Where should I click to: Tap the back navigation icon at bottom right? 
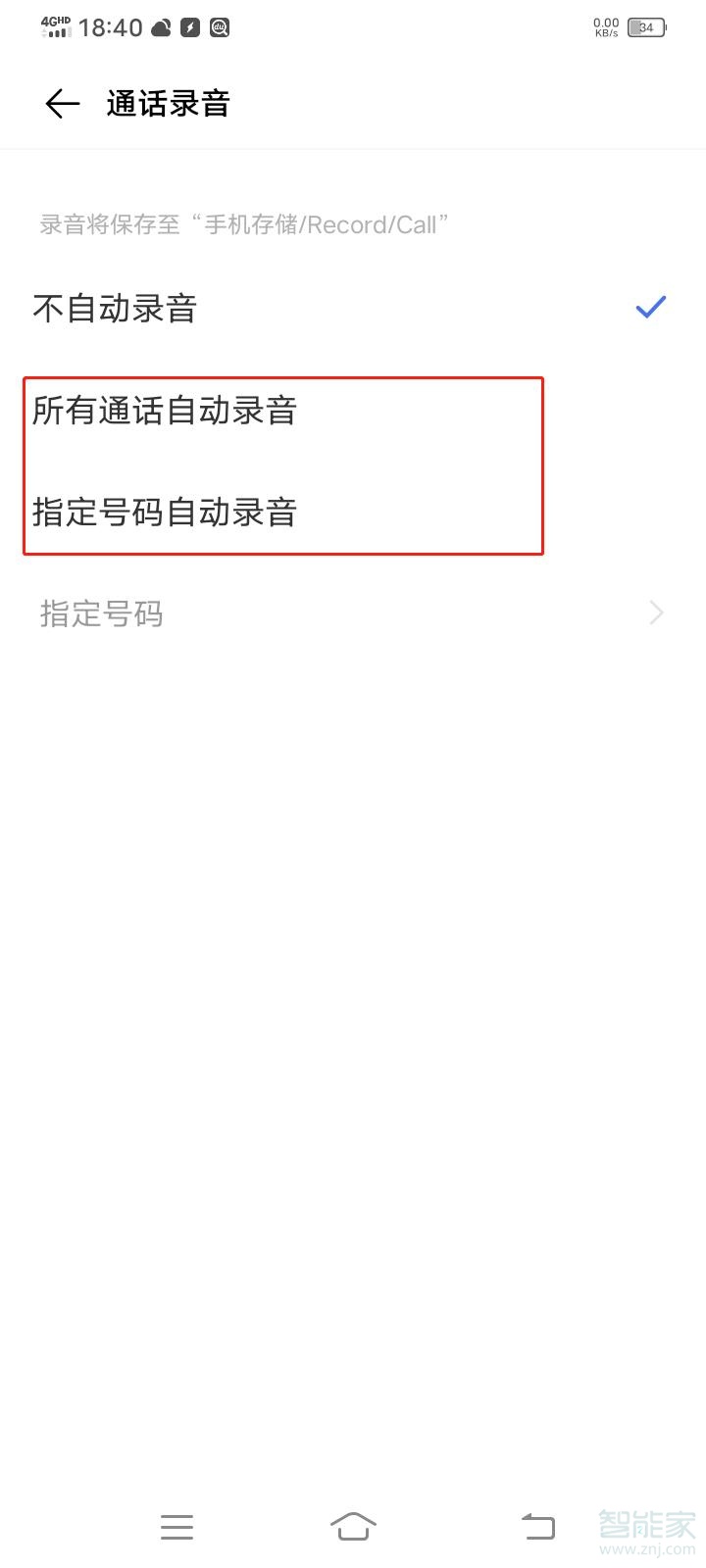[536, 1526]
